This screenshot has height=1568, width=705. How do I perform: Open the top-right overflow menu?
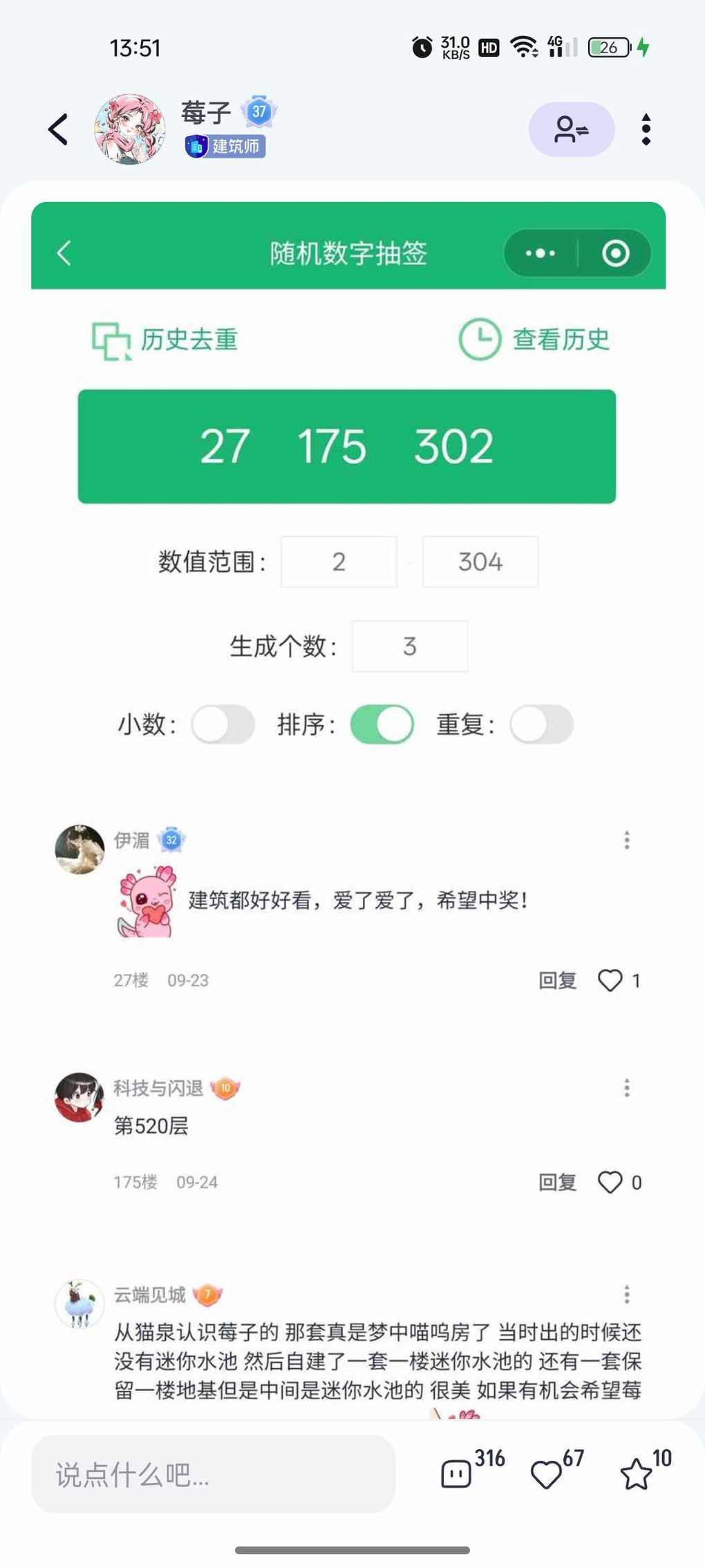pyautogui.click(x=646, y=129)
